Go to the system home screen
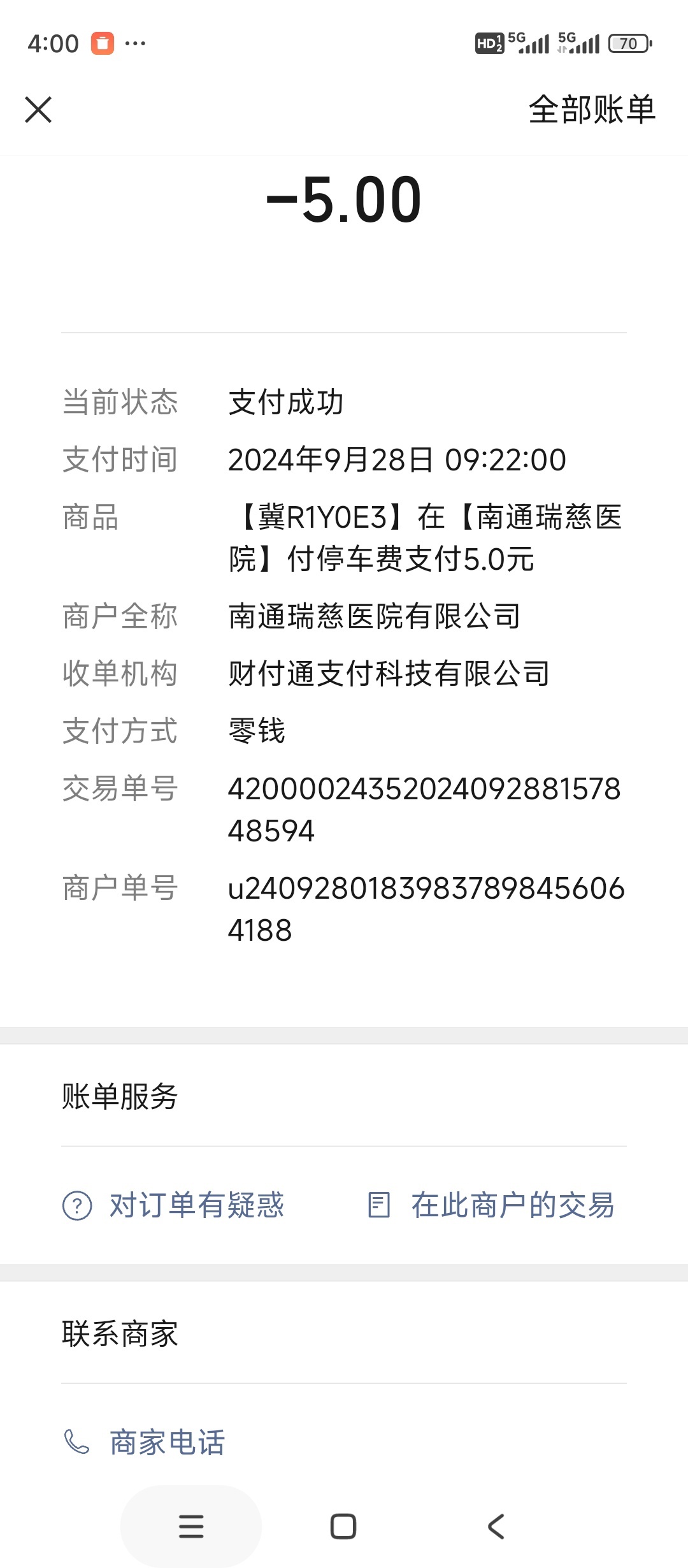The width and height of the screenshot is (688, 1568). [343, 1526]
